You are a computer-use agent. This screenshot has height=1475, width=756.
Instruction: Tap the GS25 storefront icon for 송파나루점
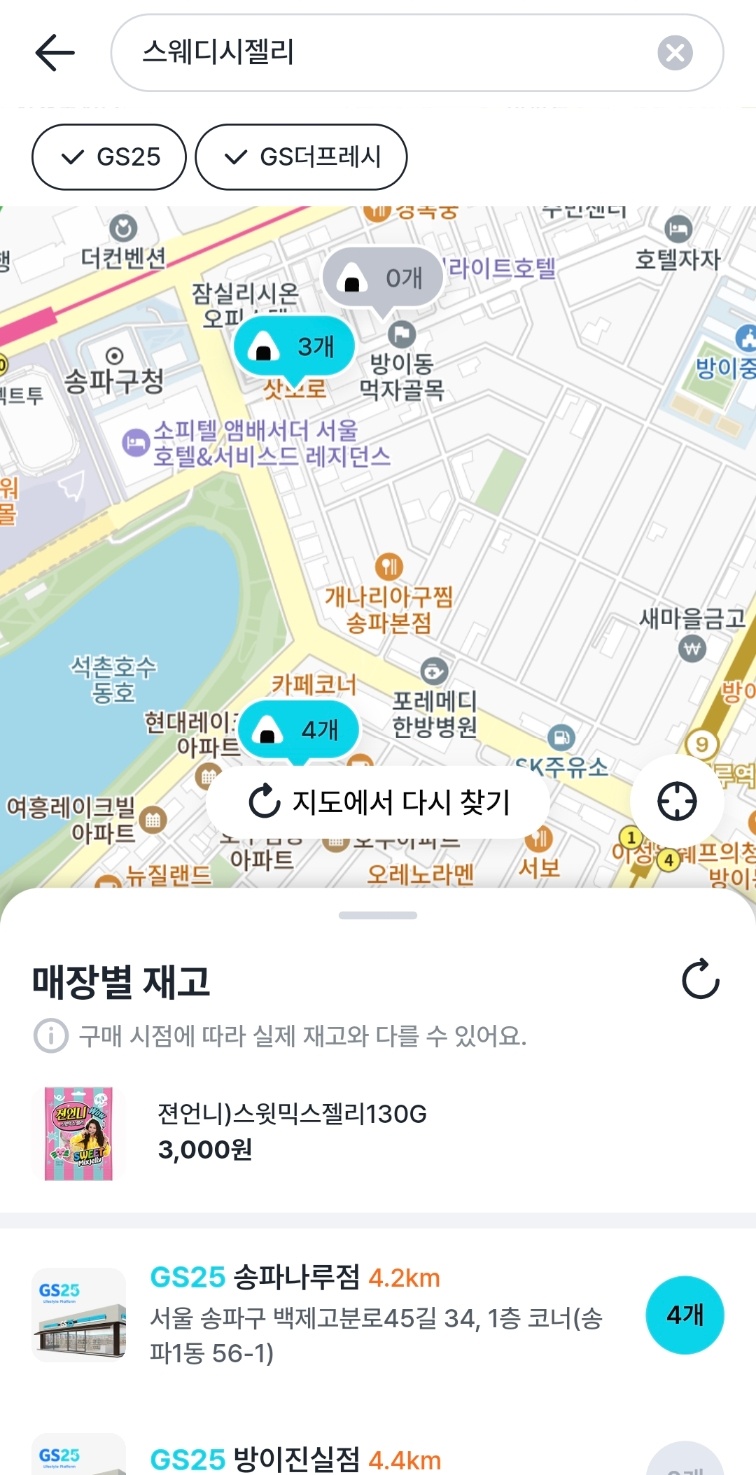(x=78, y=1313)
